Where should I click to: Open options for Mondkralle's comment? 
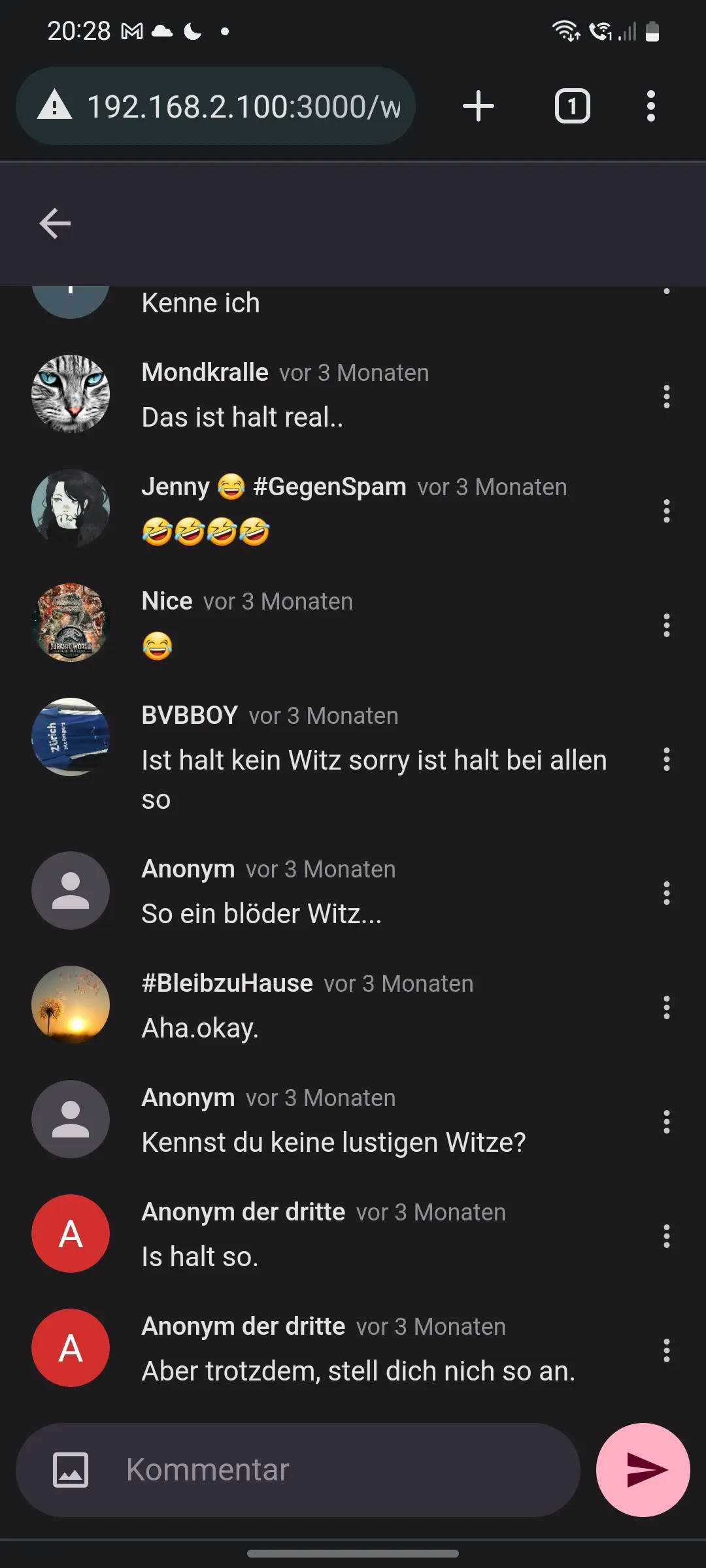coord(666,397)
